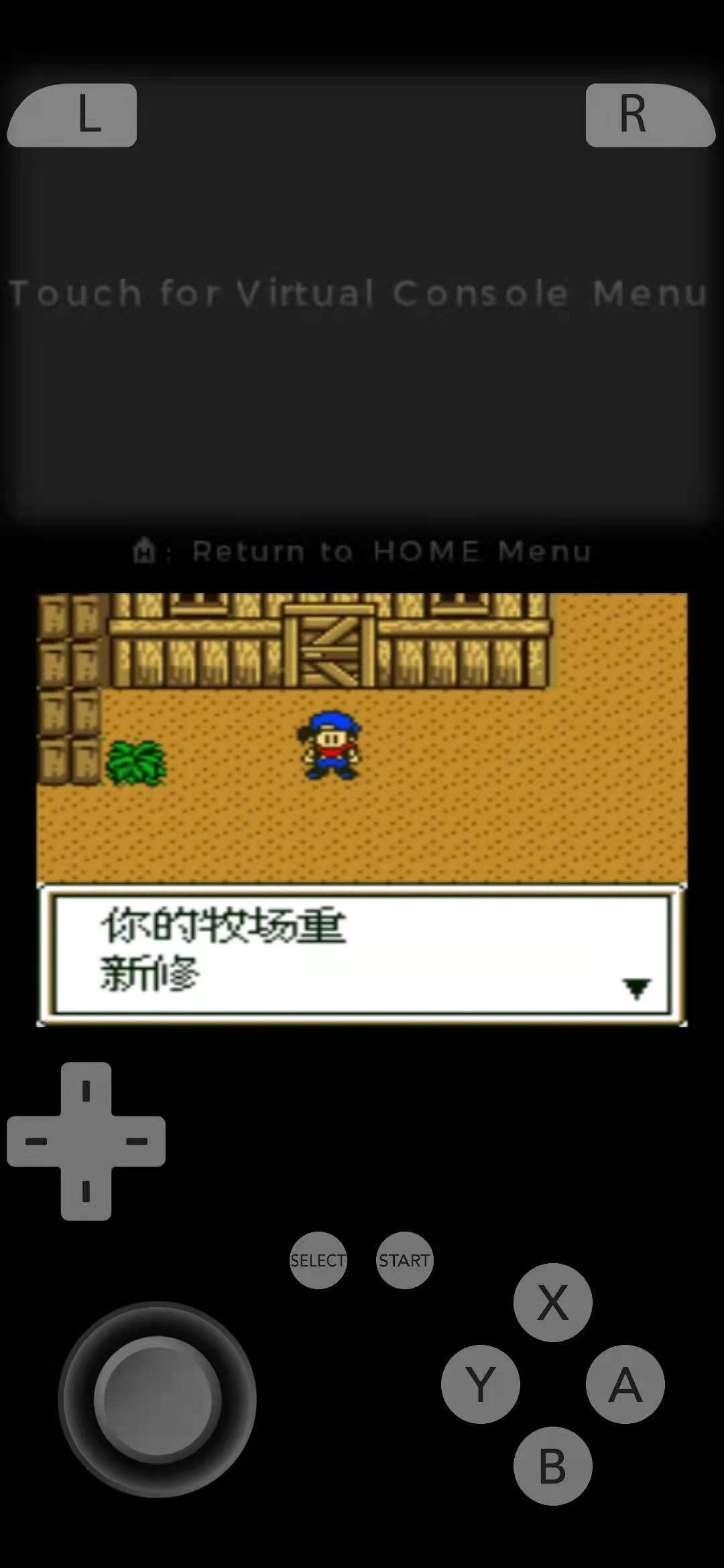Hit the Y button
The image size is (724, 1568).
(480, 1384)
